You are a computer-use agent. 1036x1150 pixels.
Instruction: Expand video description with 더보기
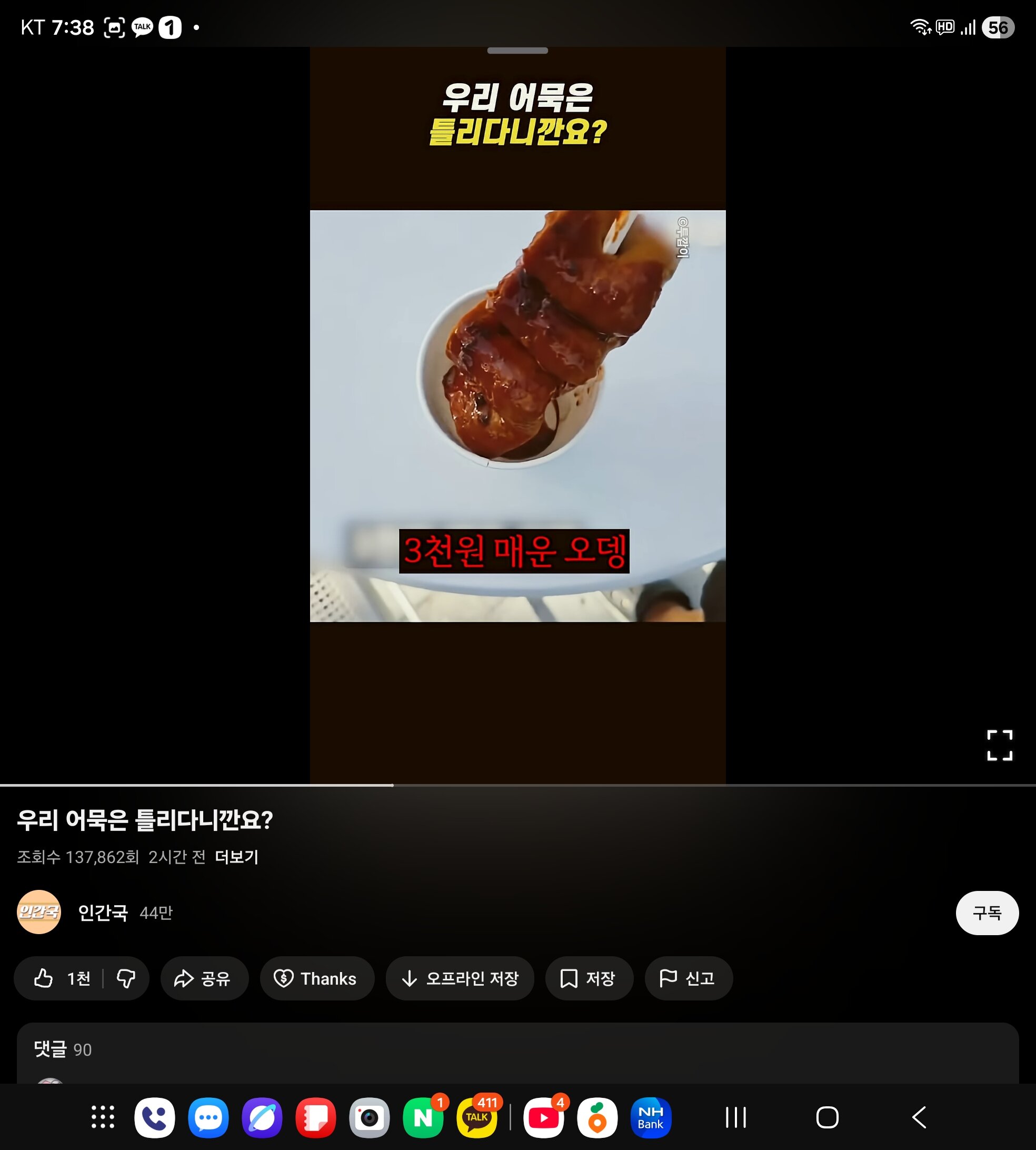(x=236, y=857)
